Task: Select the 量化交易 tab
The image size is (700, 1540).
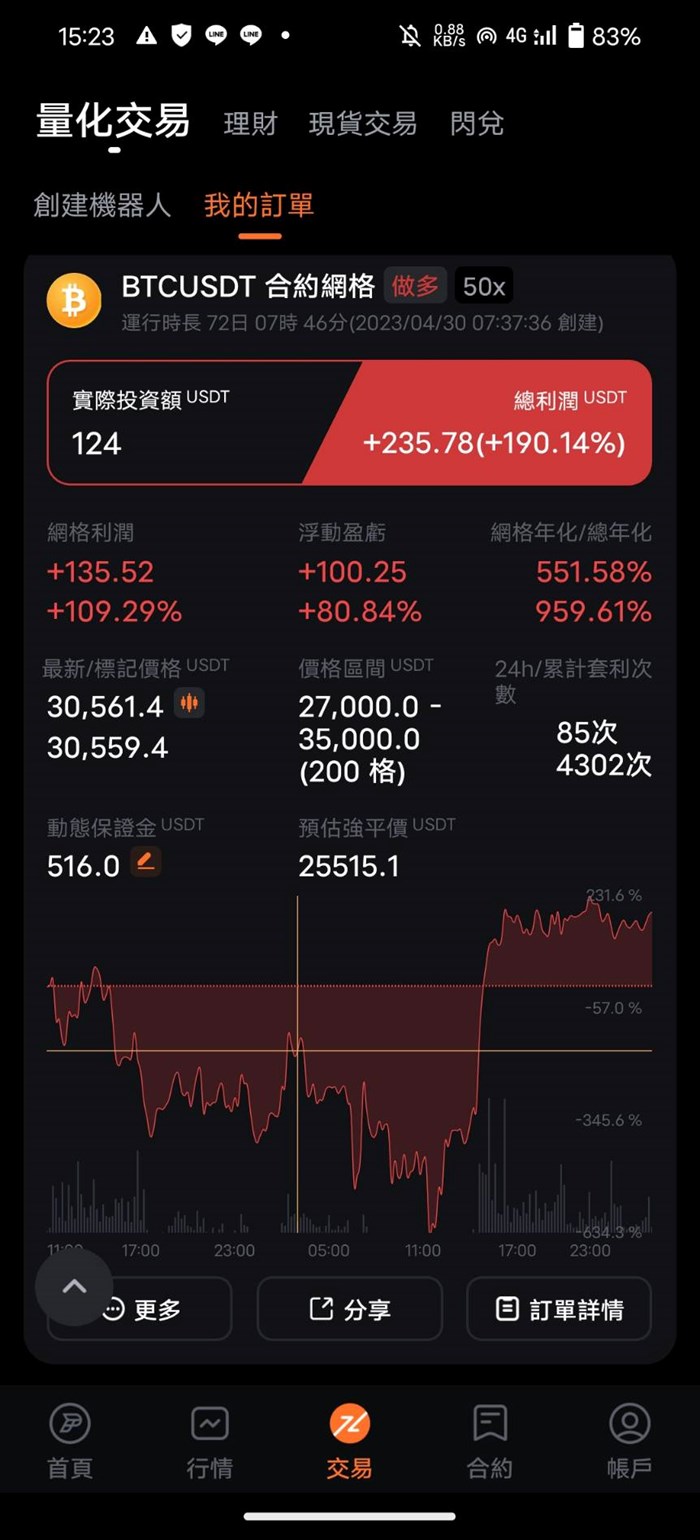Action: coord(113,122)
